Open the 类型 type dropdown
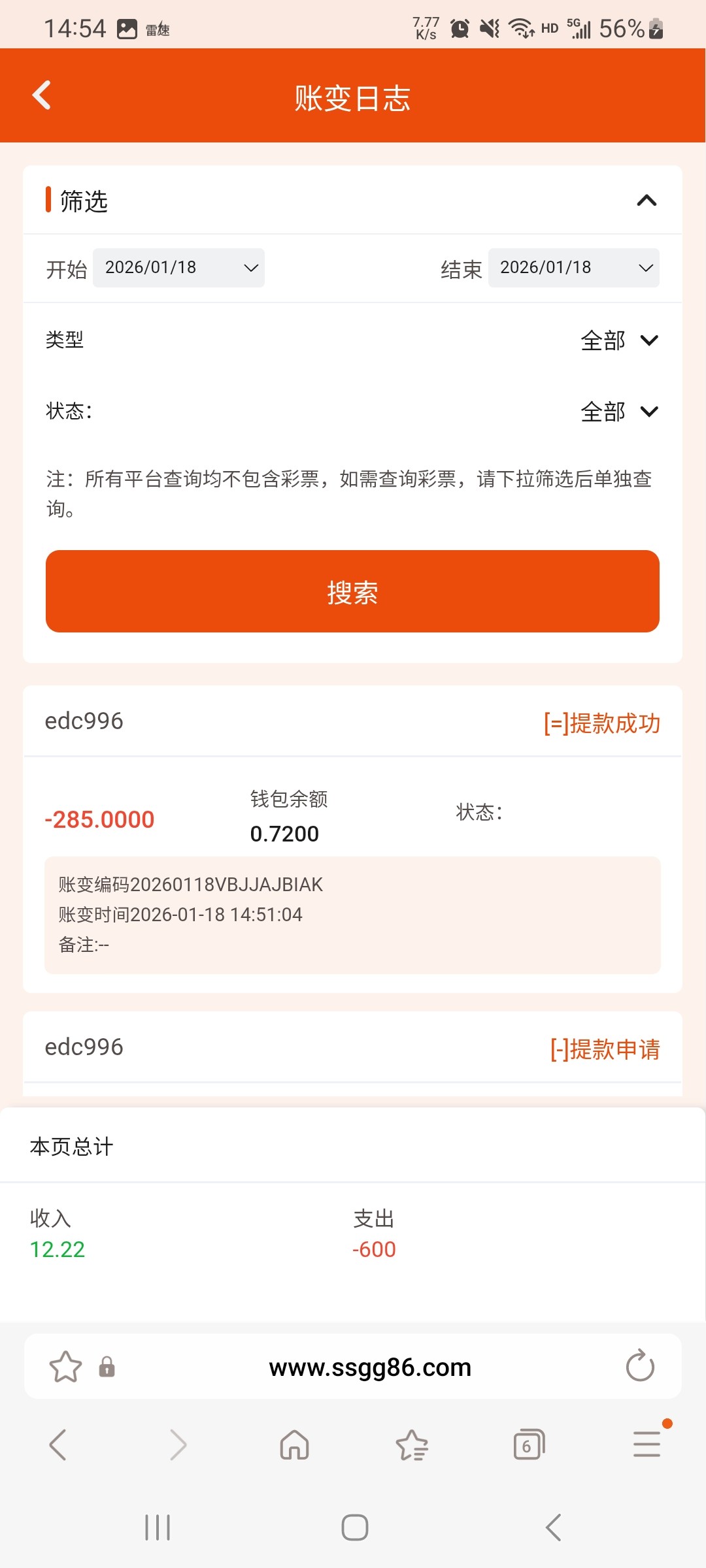Screen dimensions: 706x1568 tap(618, 340)
